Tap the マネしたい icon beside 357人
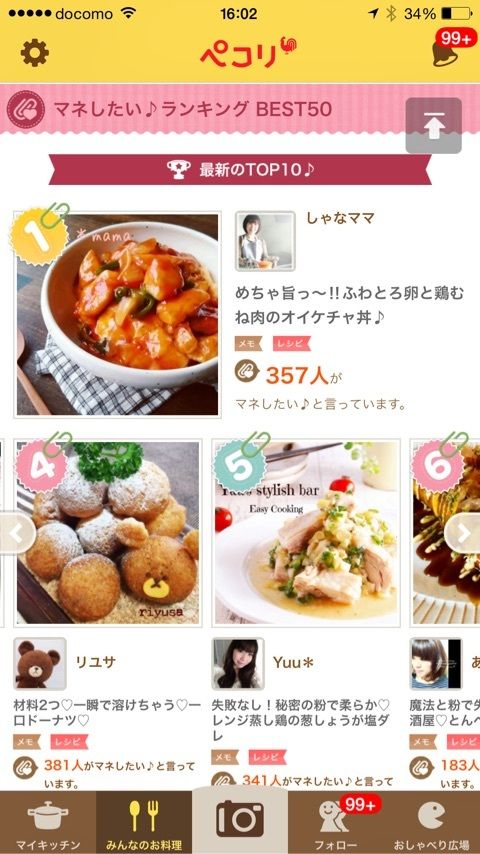The image size is (480, 854). point(247,372)
